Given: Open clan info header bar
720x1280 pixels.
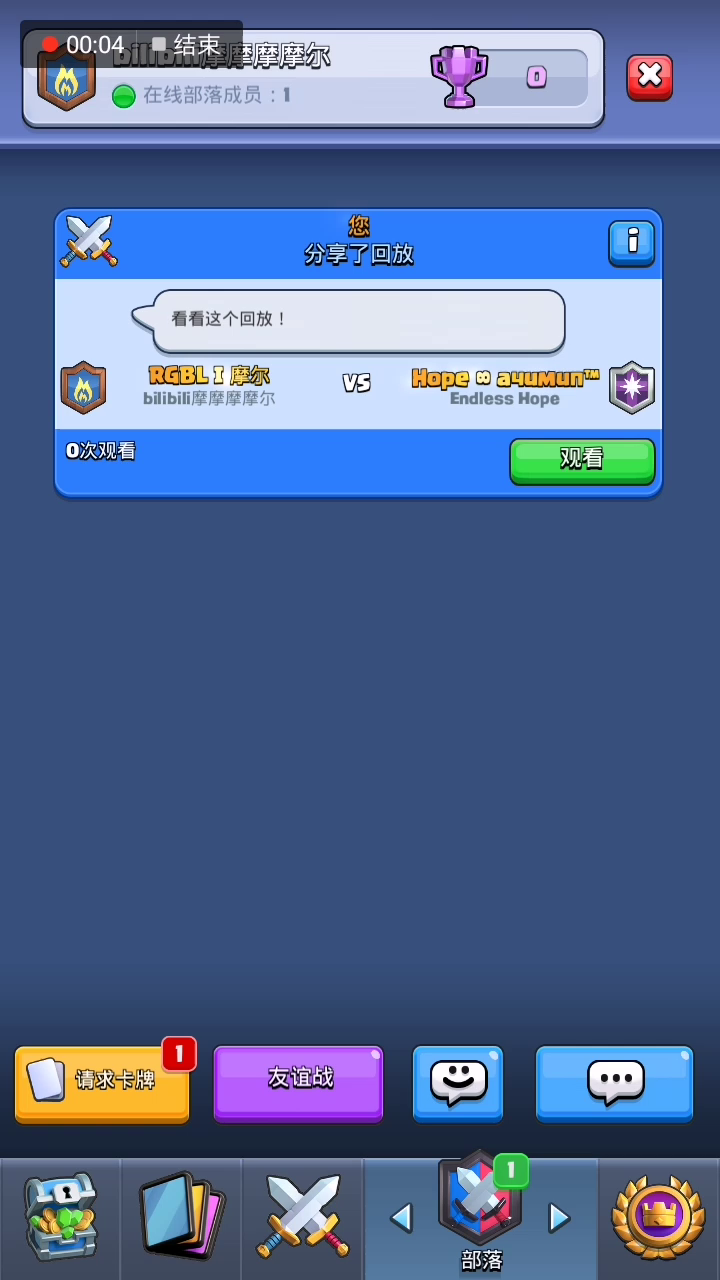Looking at the screenshot, I should (x=313, y=78).
